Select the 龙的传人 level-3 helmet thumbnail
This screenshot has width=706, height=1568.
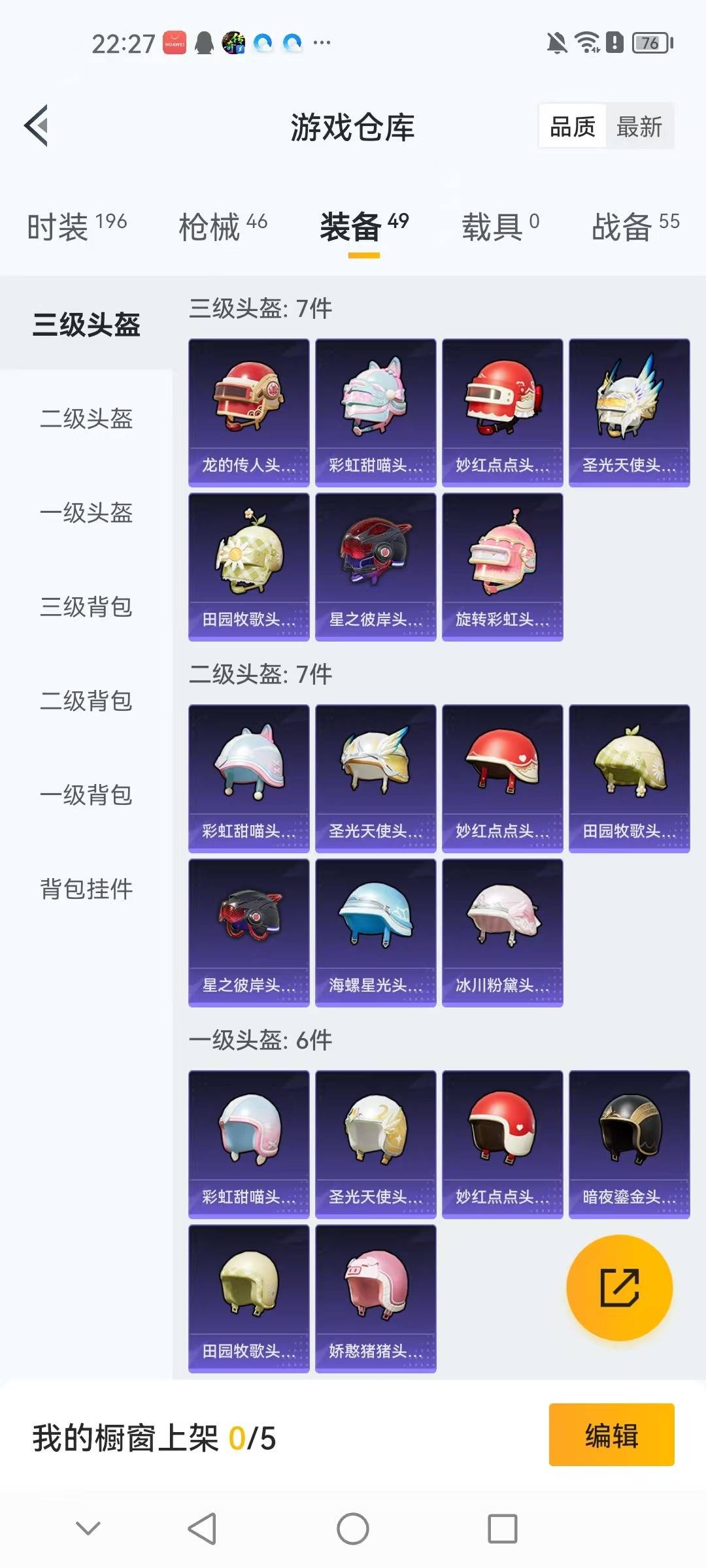(x=248, y=410)
